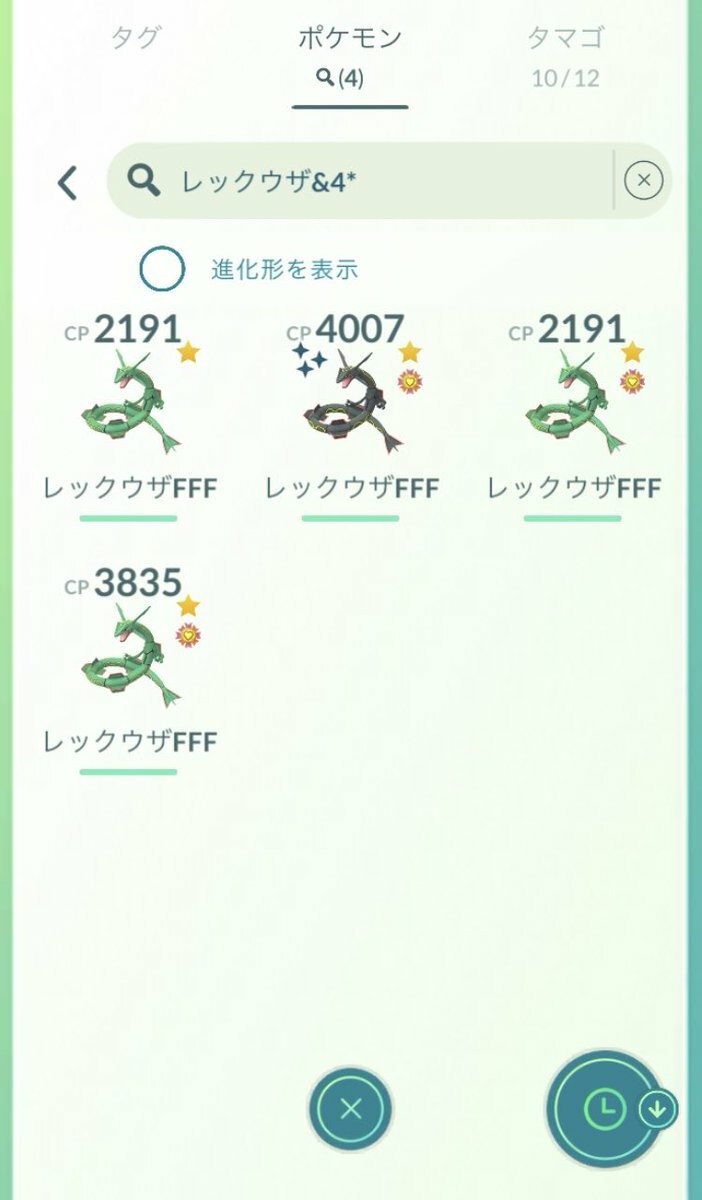
Task: Switch to the タマゴ tab
Action: [x=565, y=55]
